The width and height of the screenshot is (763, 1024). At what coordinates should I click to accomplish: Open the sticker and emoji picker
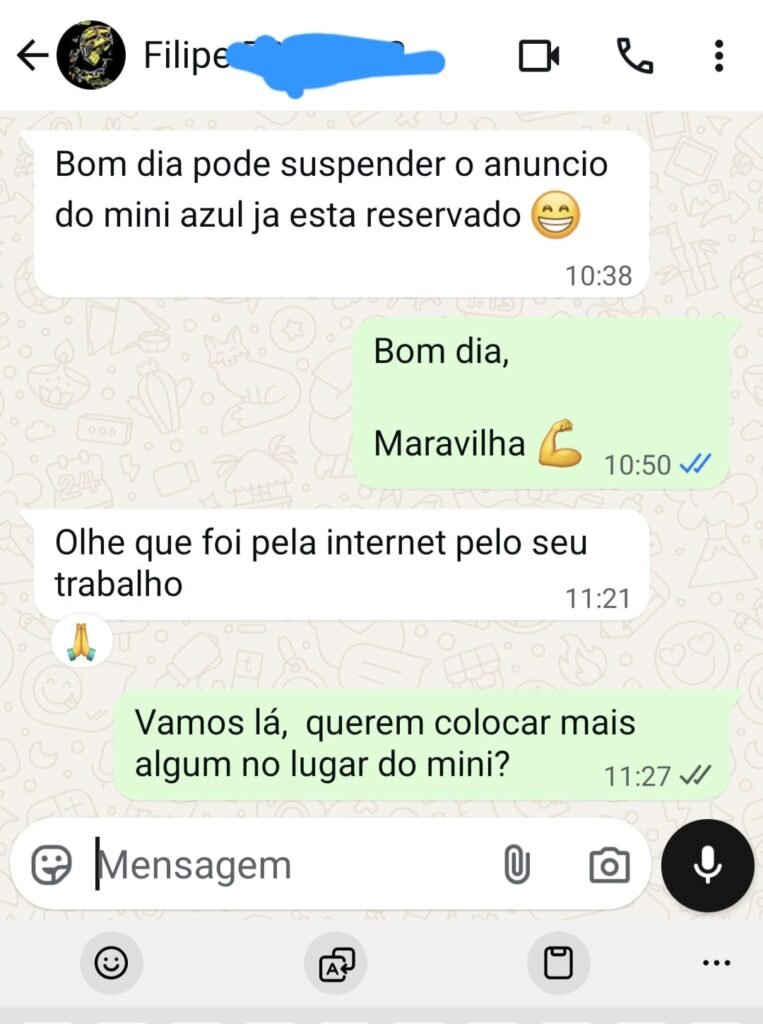click(x=51, y=865)
